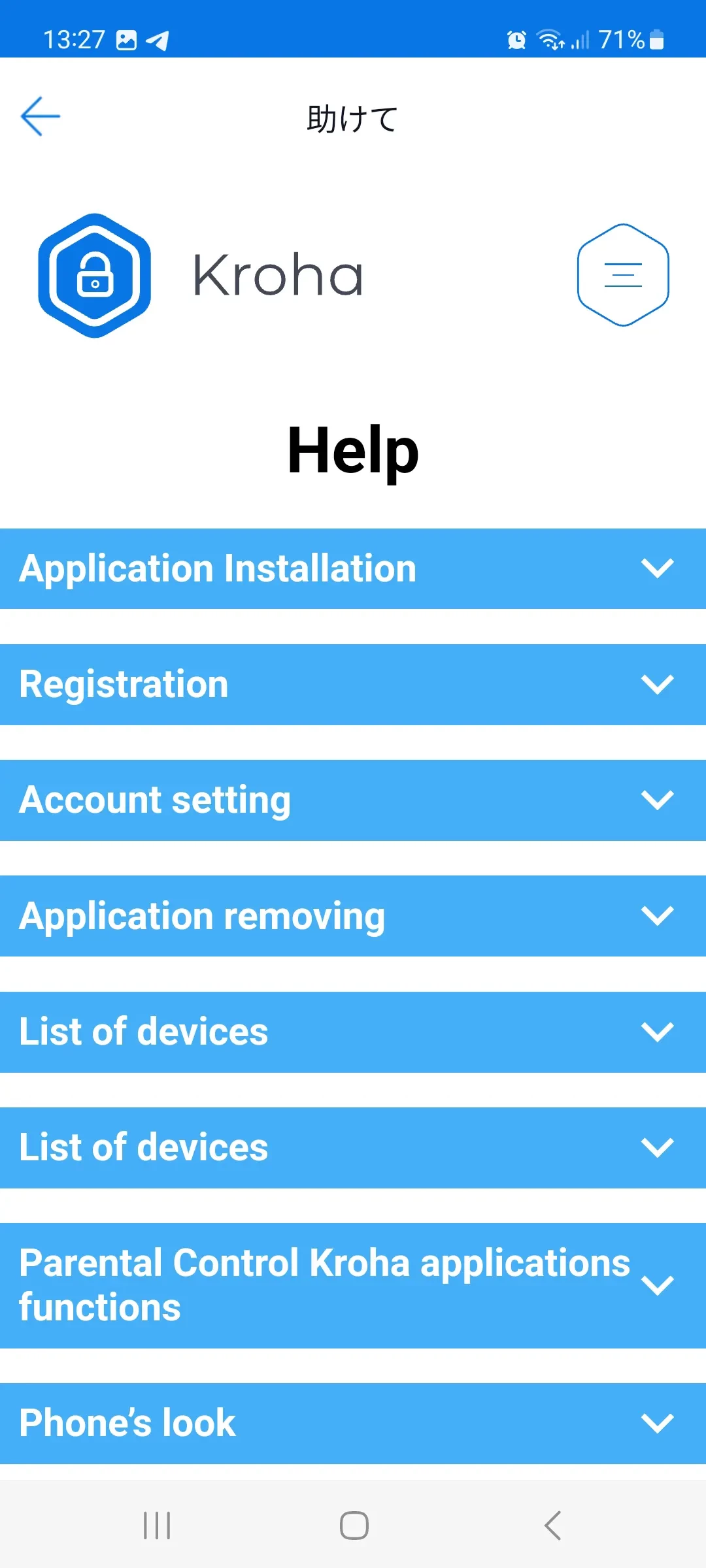Go back using the top-left arrow
The image size is (706, 1568).
[x=41, y=116]
